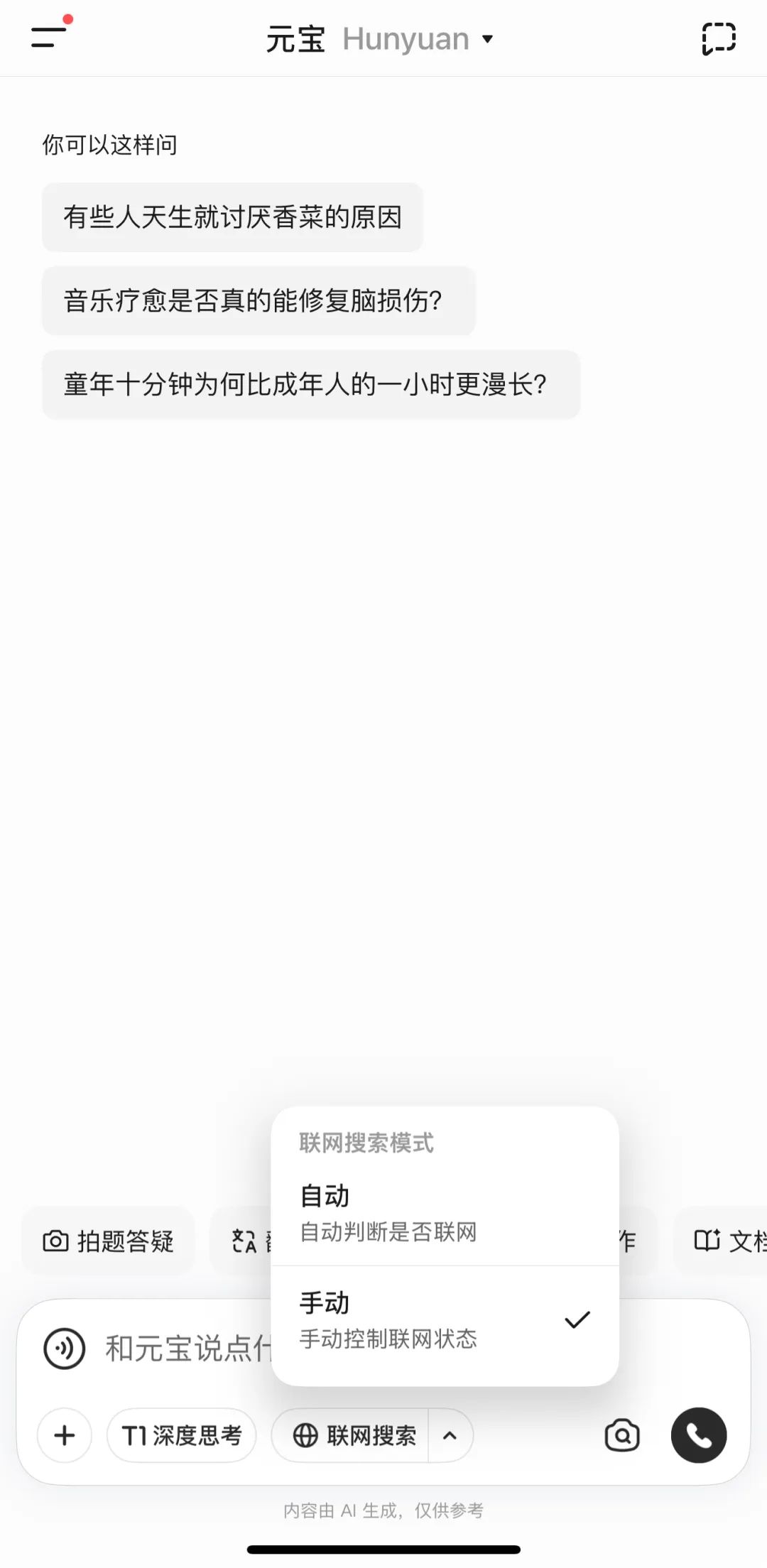Select the music therapy brain injury question
This screenshot has height=1568, width=767.
(x=259, y=301)
